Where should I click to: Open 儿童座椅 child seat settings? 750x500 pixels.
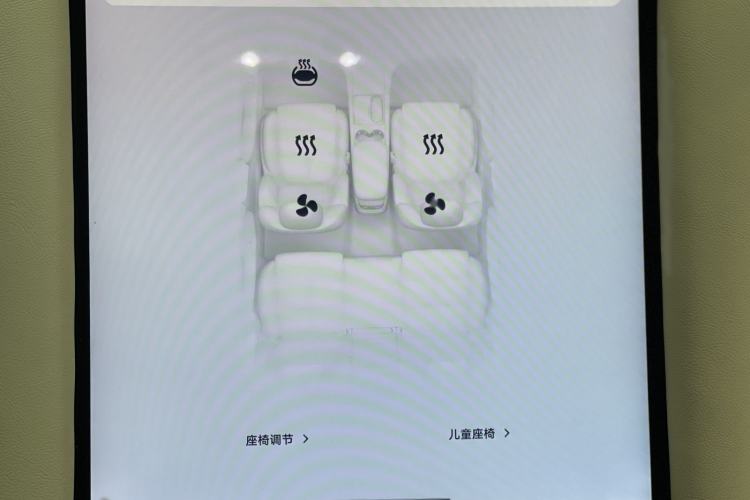[479, 434]
